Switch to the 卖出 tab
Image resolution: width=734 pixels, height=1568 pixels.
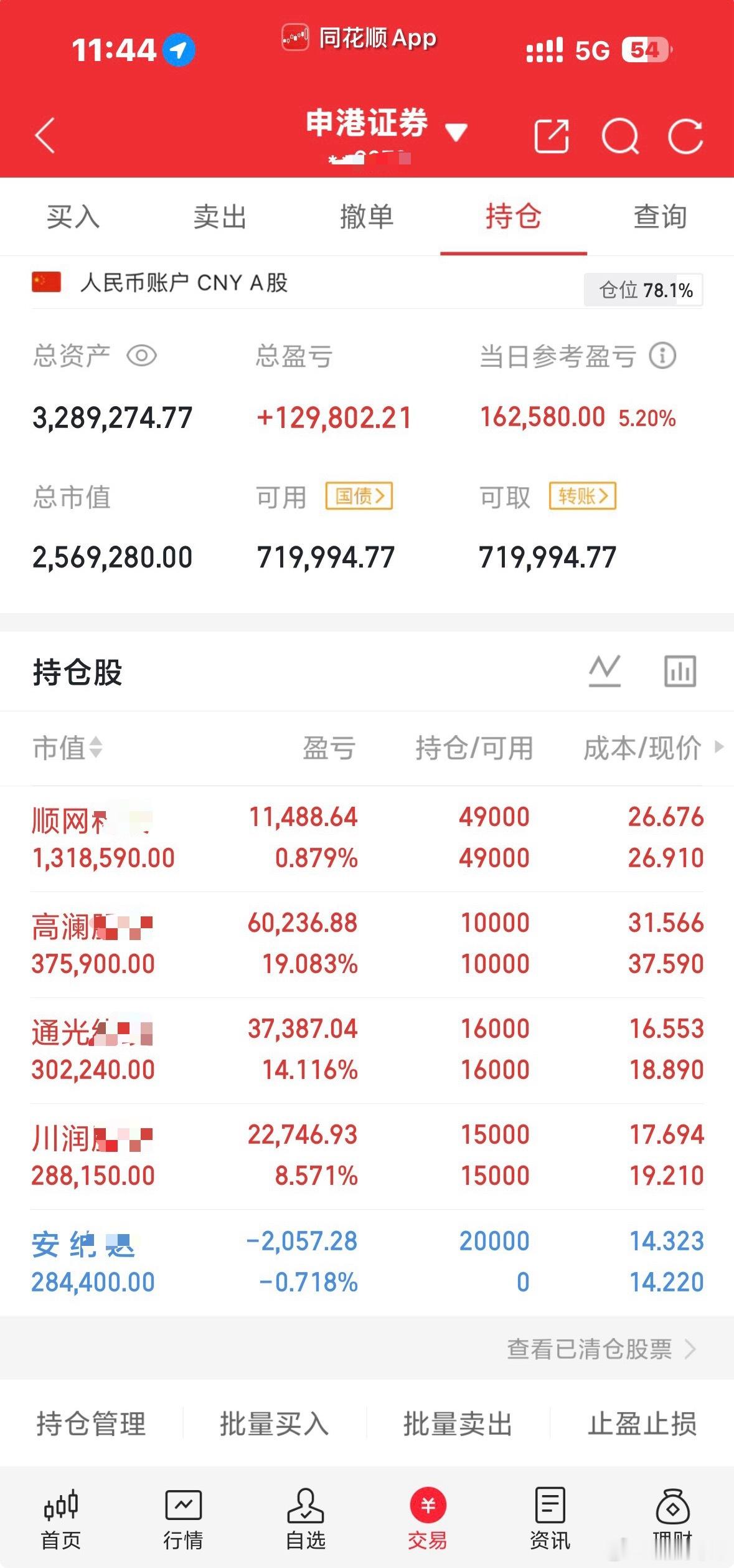[x=220, y=217]
